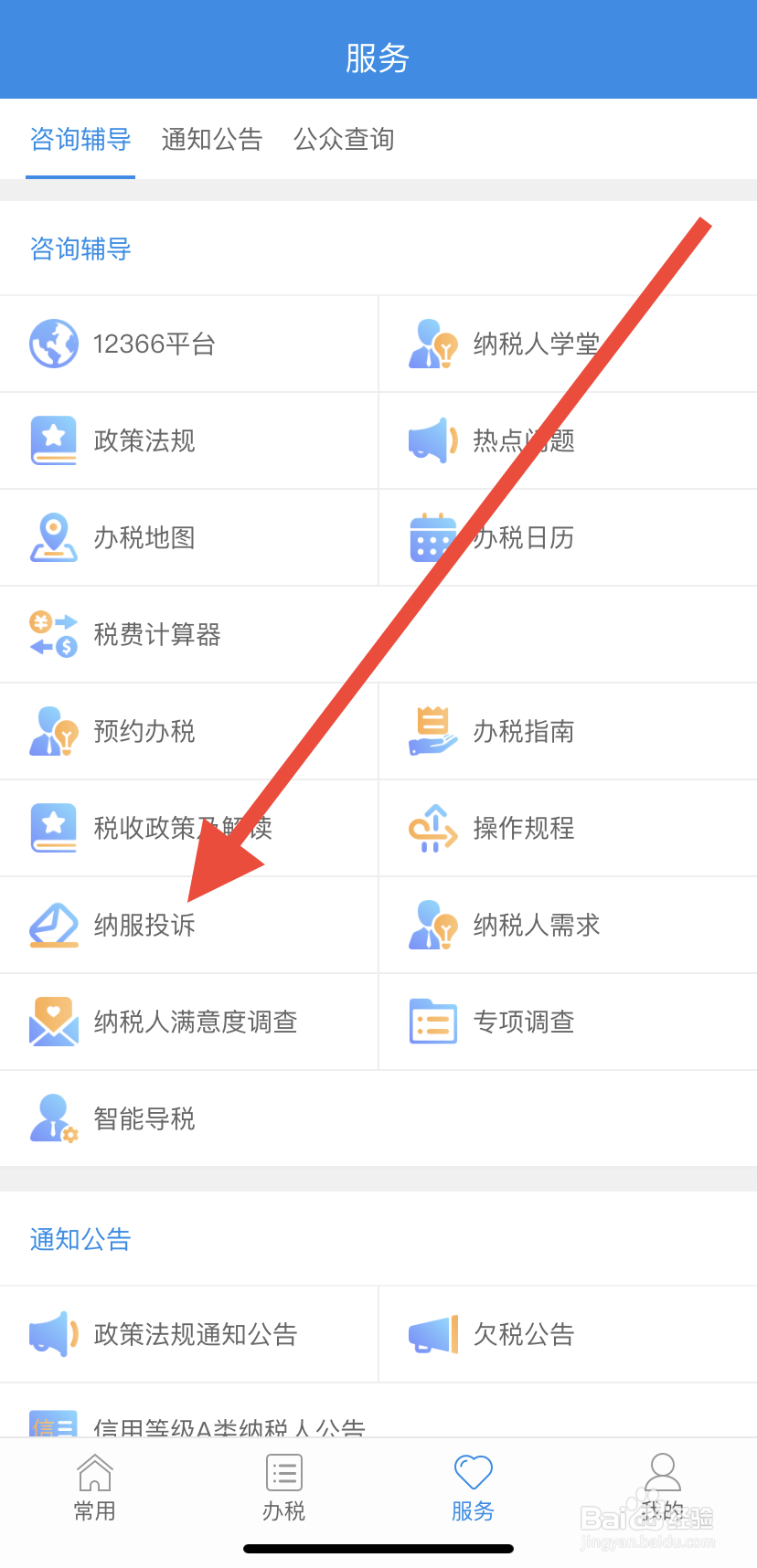Click the 专项调查 list icon
757x1568 pixels.
432,1022
